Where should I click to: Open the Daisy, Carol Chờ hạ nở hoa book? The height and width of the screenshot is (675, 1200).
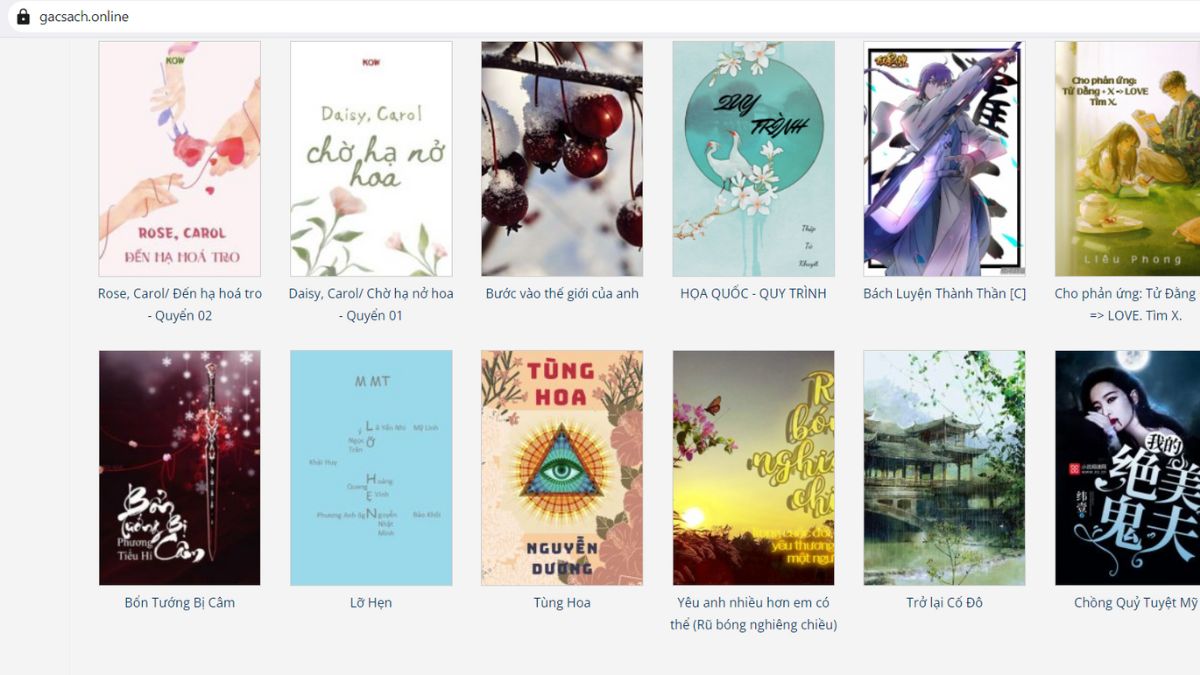[x=371, y=160]
